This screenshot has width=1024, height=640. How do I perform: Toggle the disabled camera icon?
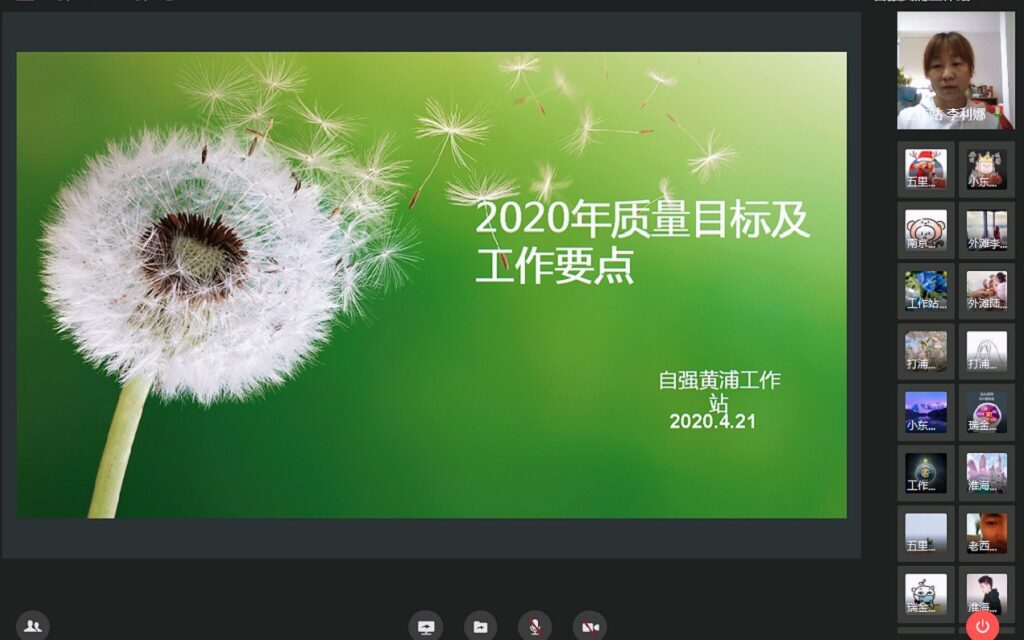pos(590,626)
